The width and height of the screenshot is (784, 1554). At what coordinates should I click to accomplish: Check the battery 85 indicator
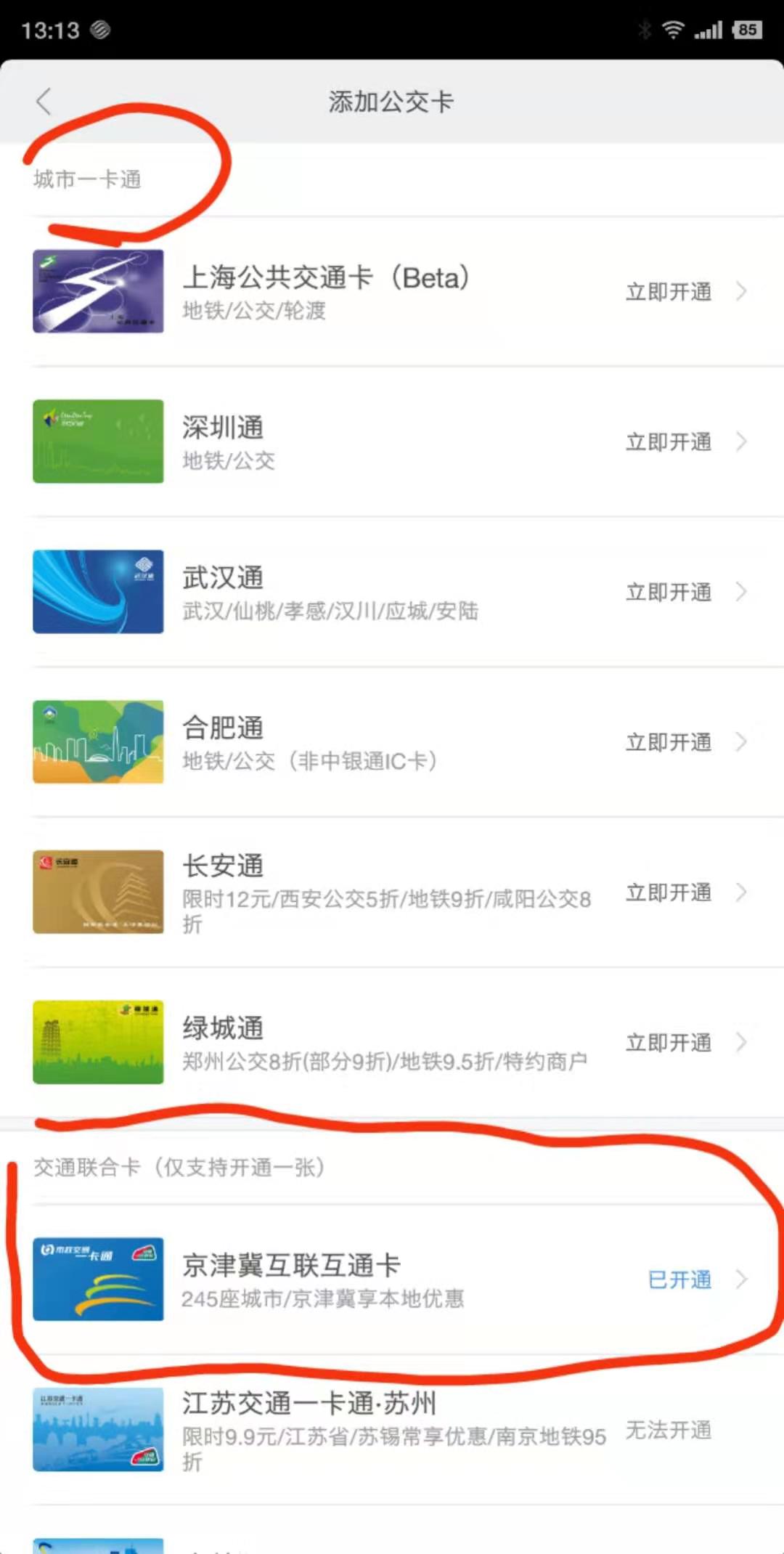coord(747,29)
